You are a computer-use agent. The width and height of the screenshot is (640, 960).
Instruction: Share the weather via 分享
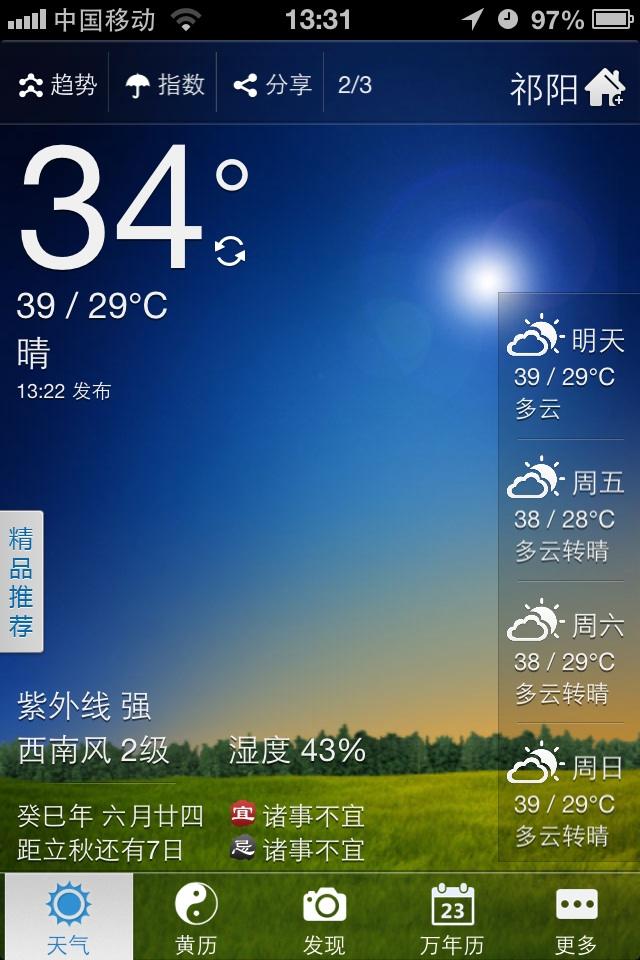pyautogui.click(x=272, y=85)
